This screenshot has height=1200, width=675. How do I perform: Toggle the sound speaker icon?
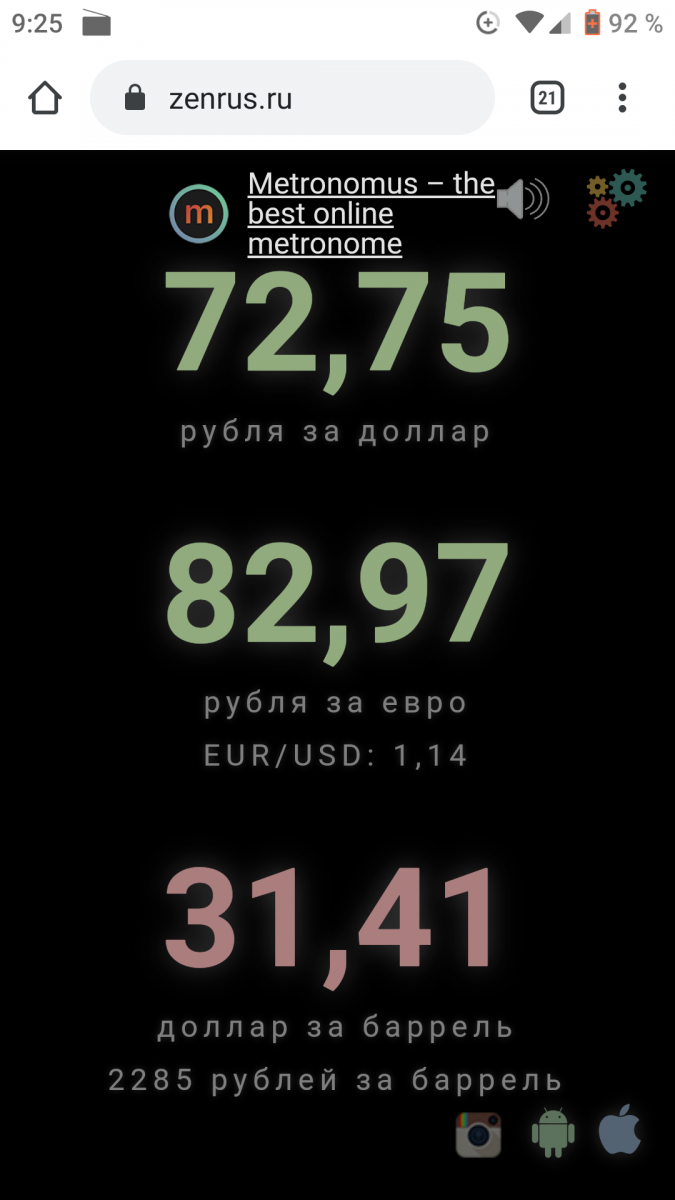pos(522,199)
